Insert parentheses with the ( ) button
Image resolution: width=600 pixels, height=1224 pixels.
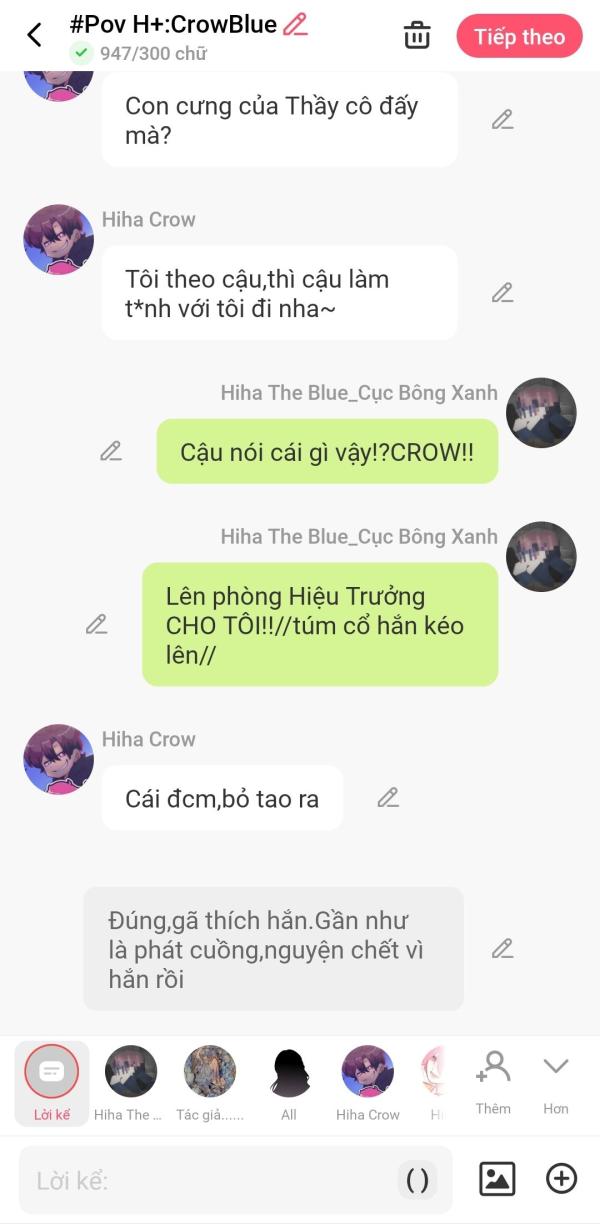[x=417, y=1180]
